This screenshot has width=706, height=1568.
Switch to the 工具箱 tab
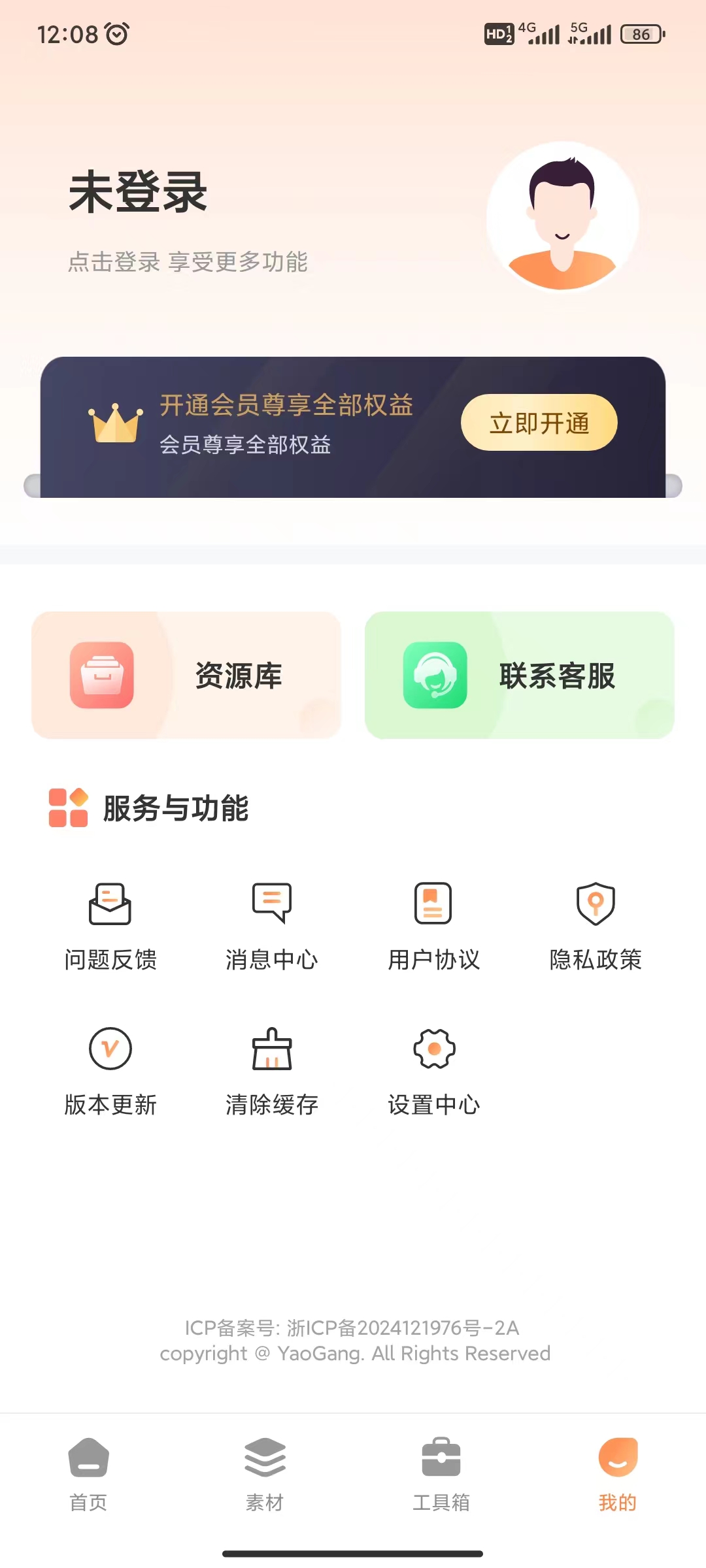click(x=441, y=1475)
